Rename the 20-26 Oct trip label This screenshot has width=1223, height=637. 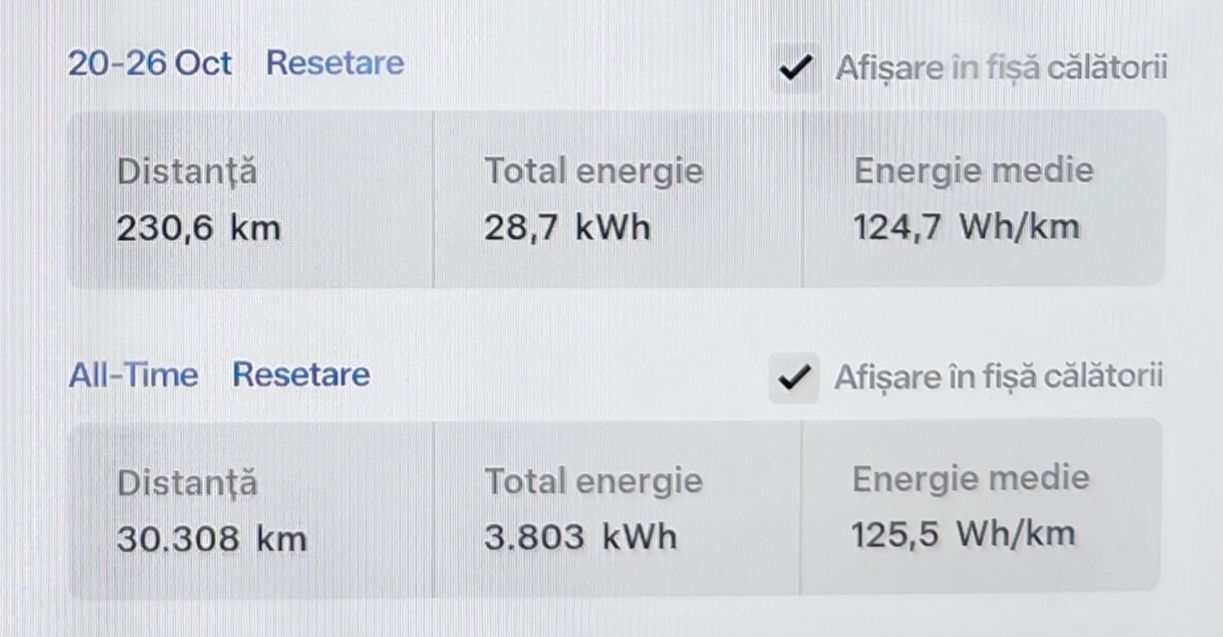click(x=150, y=64)
